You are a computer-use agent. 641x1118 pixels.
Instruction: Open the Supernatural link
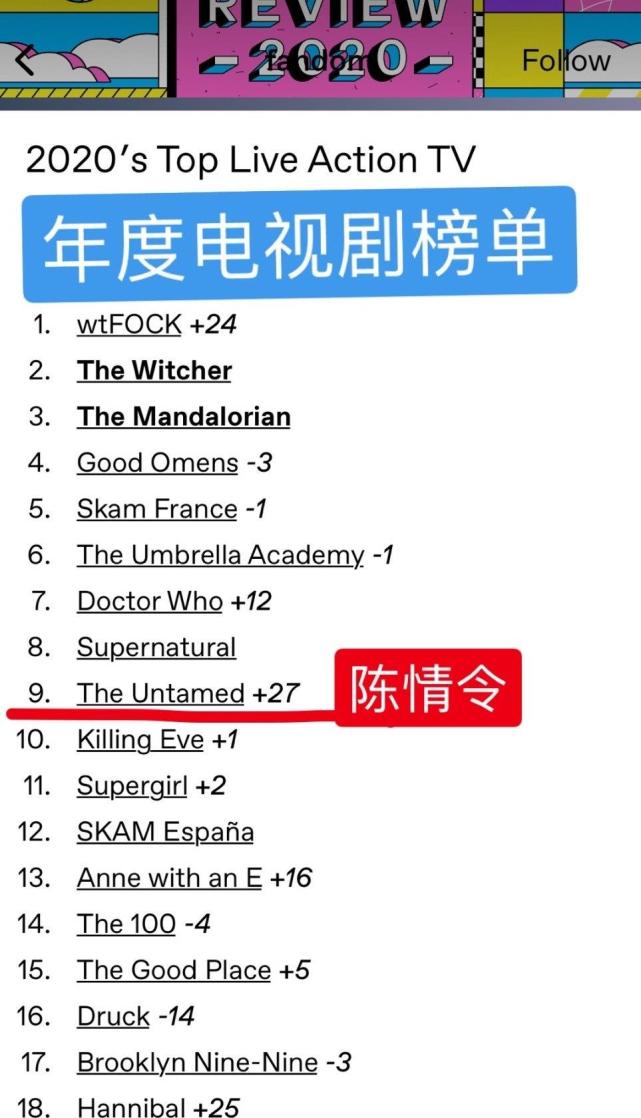(156, 648)
